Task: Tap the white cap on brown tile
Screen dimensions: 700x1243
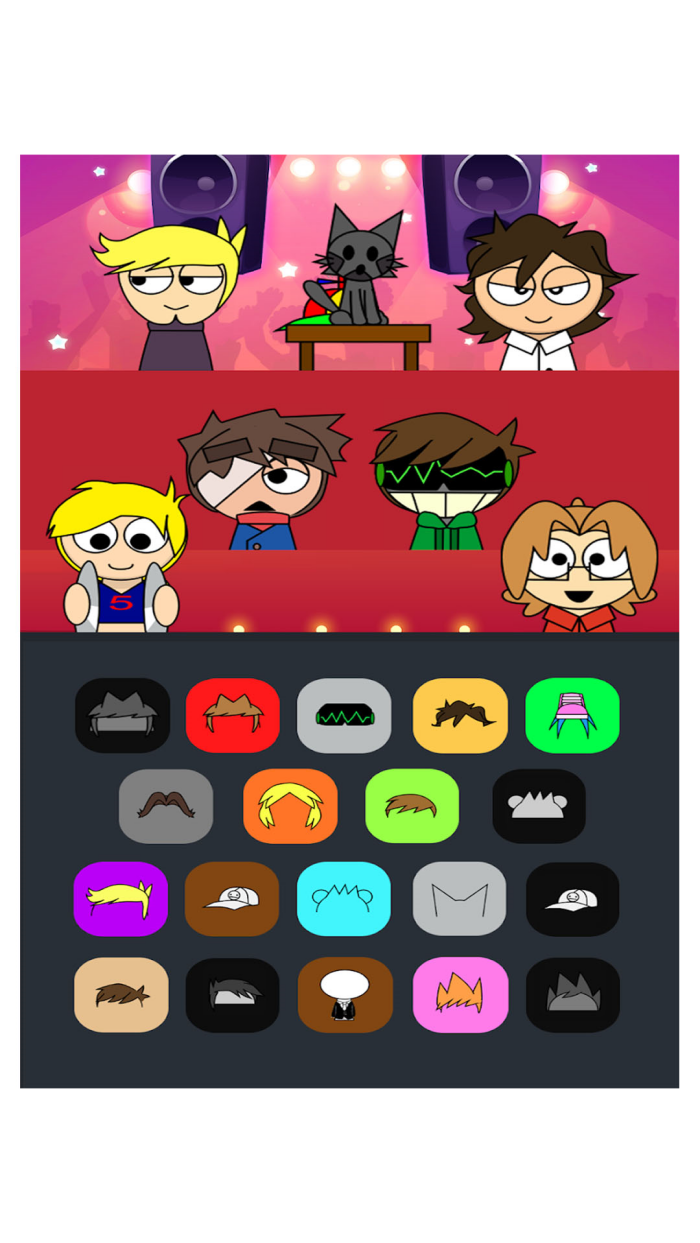Action: pos(232,898)
